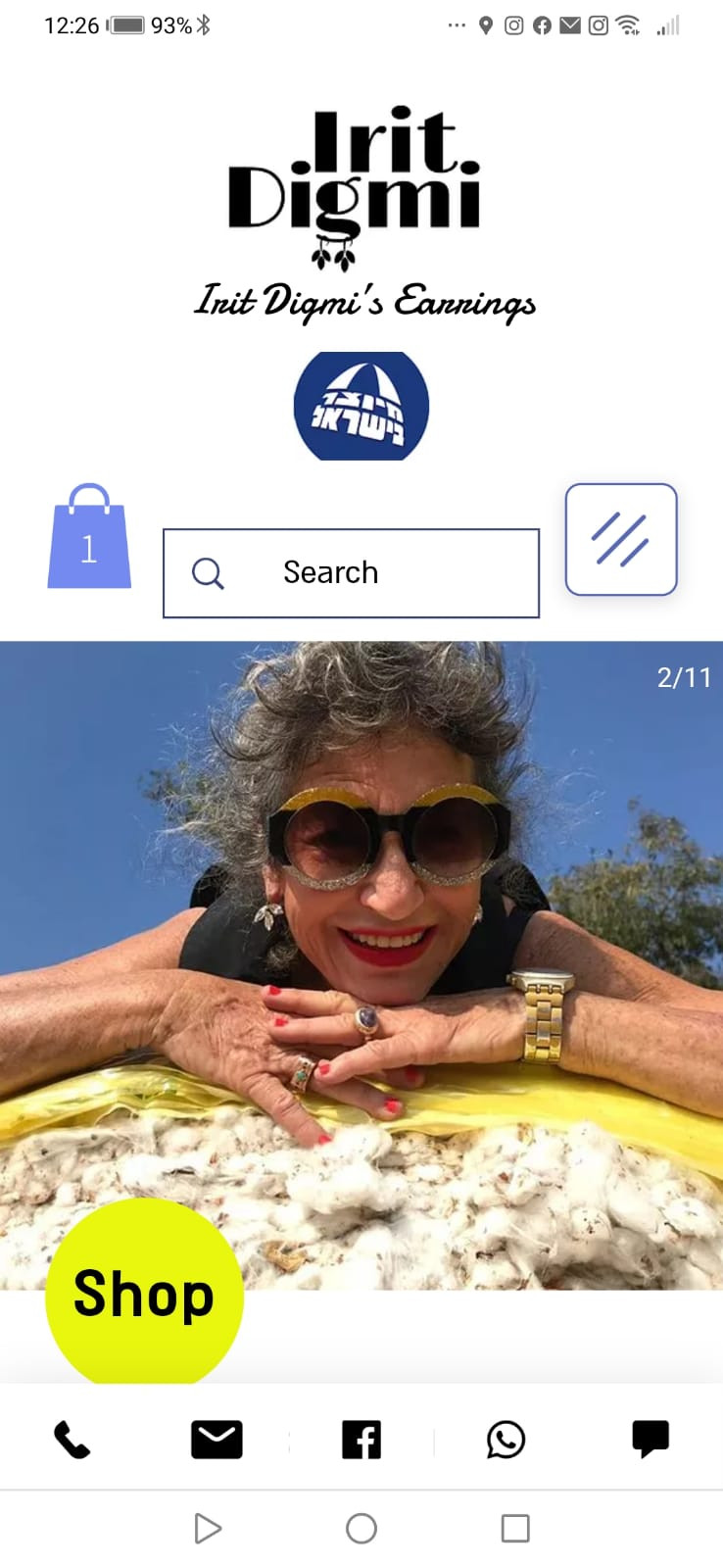The image size is (723, 1568).
Task: Go to the Android home screen
Action: pos(361,1528)
